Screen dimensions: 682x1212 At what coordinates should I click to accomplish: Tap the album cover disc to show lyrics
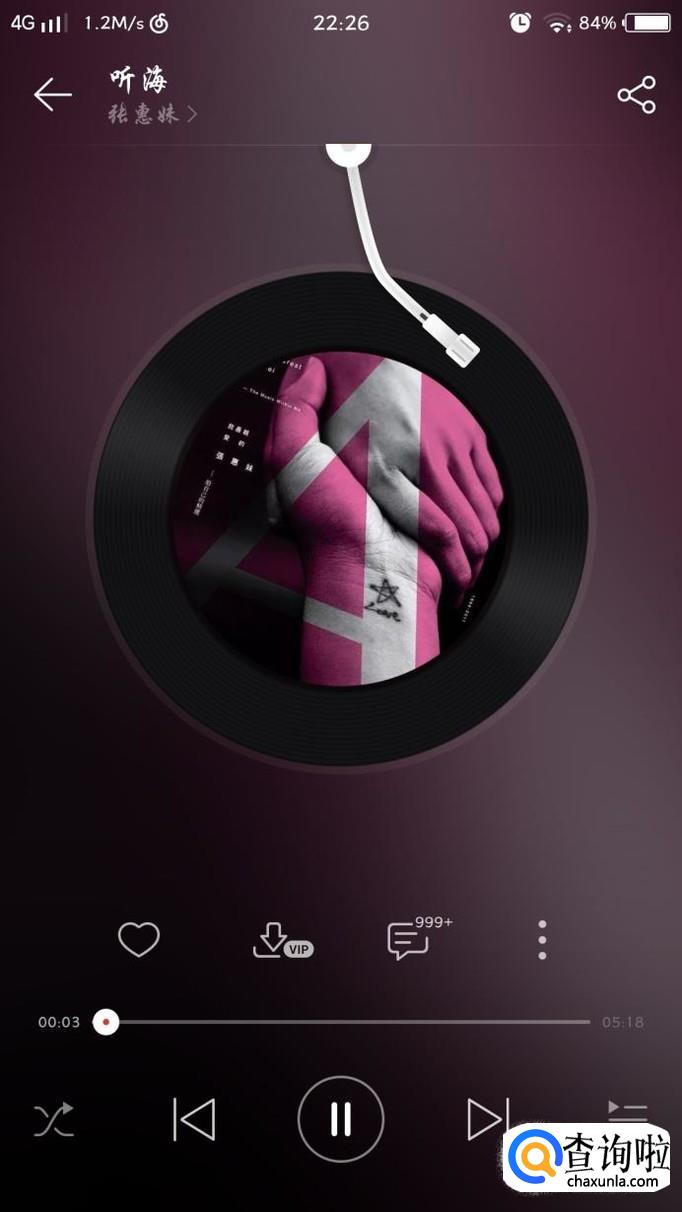pos(340,518)
